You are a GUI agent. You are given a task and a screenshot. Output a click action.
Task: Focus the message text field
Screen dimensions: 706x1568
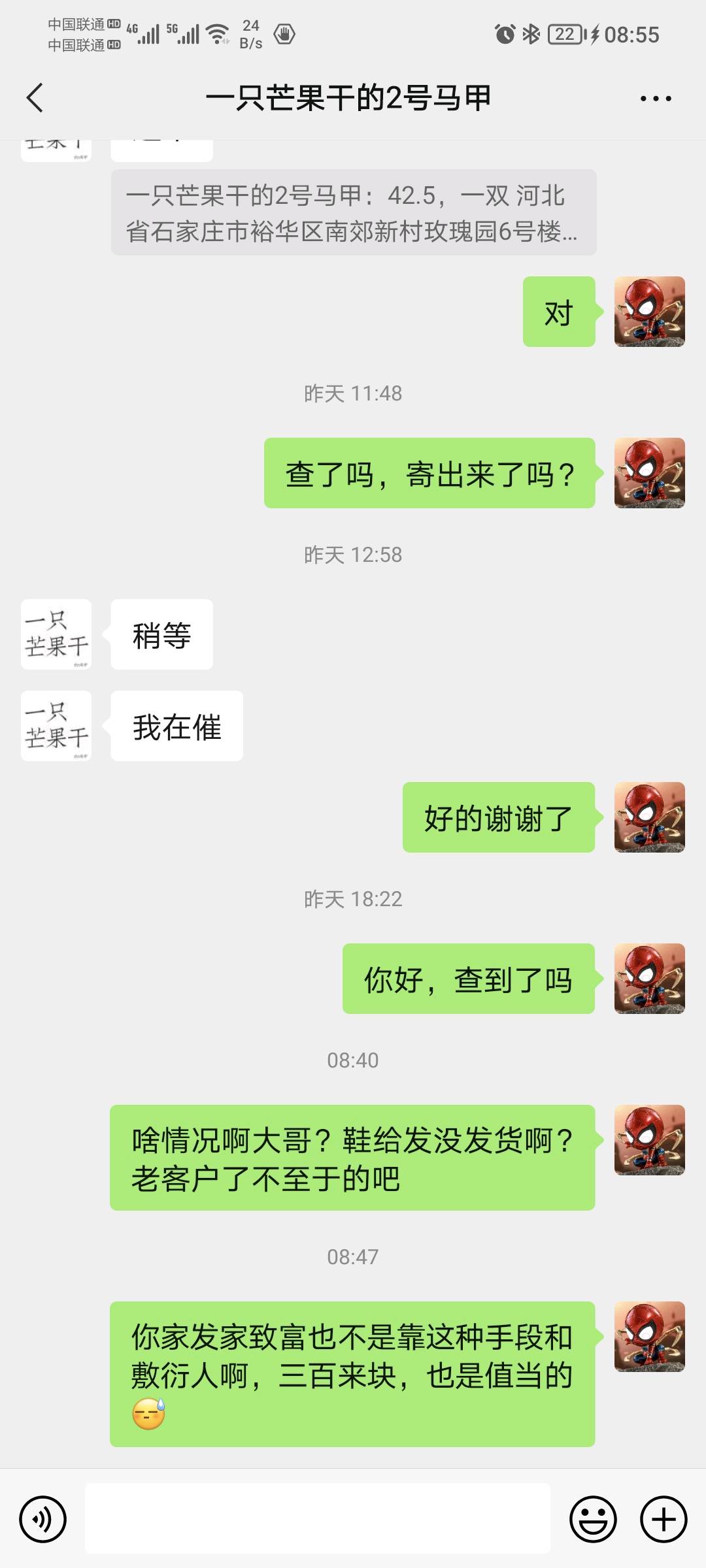[x=318, y=1518]
